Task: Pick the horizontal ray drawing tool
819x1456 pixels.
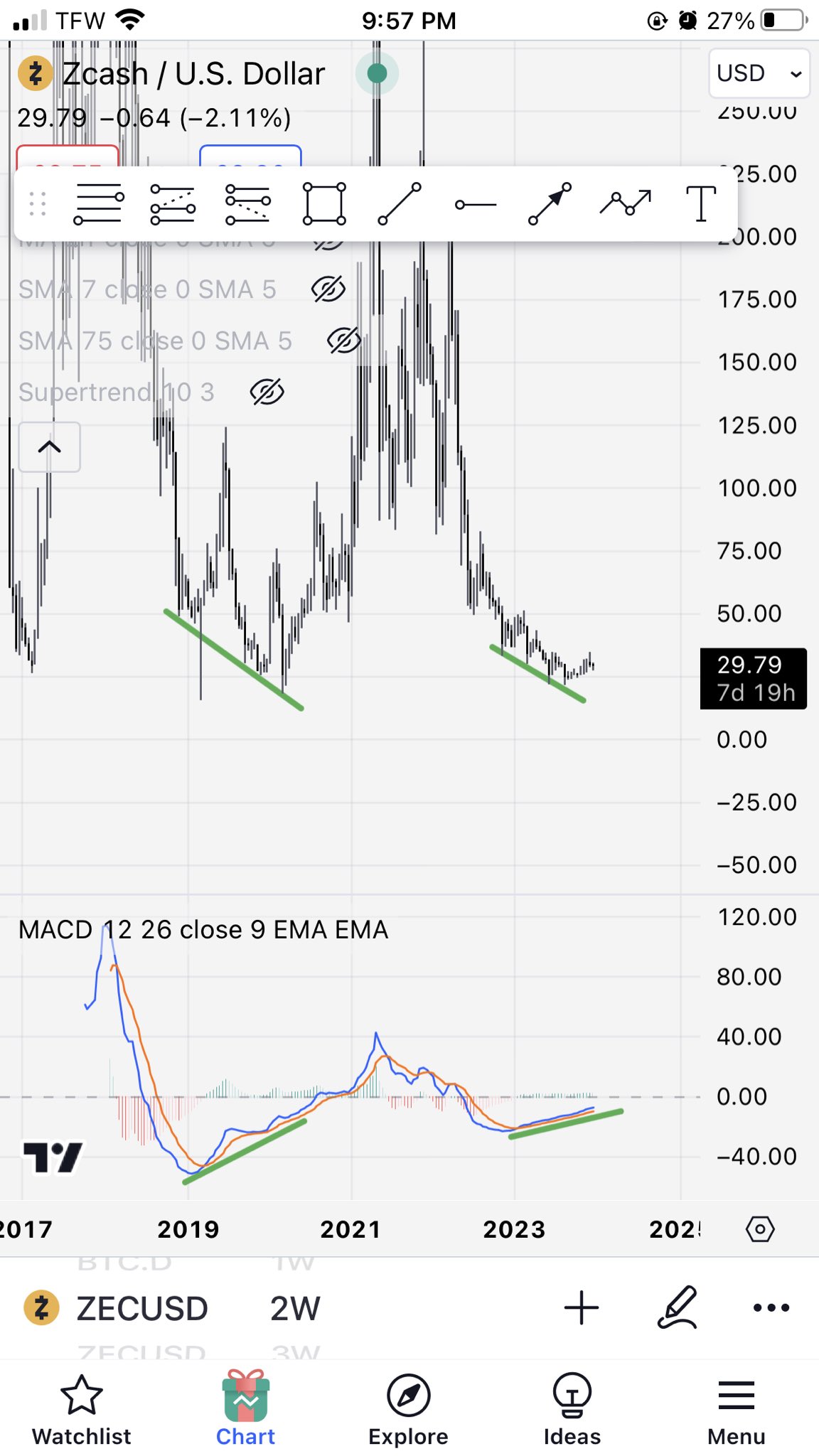Action: (x=476, y=205)
